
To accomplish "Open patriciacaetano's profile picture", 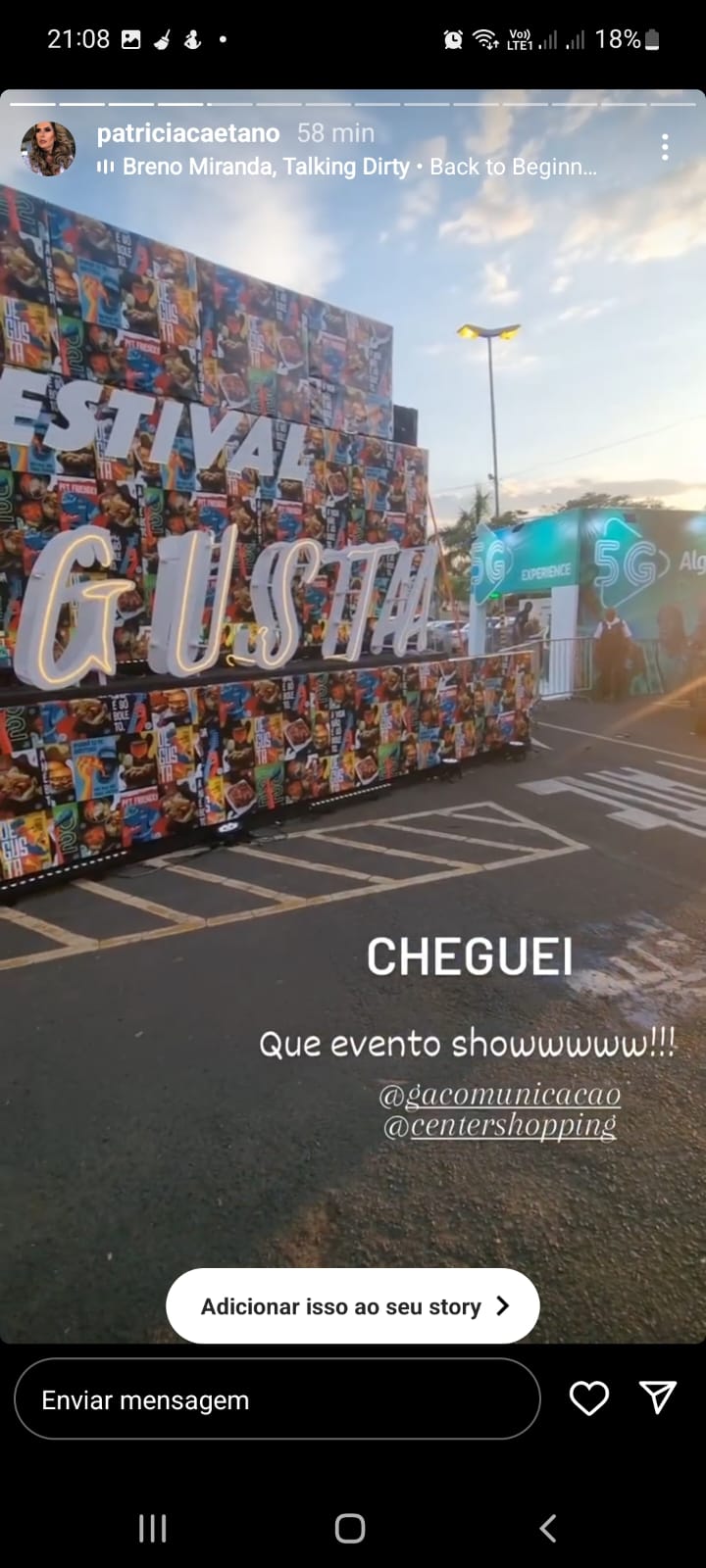I will [x=48, y=149].
